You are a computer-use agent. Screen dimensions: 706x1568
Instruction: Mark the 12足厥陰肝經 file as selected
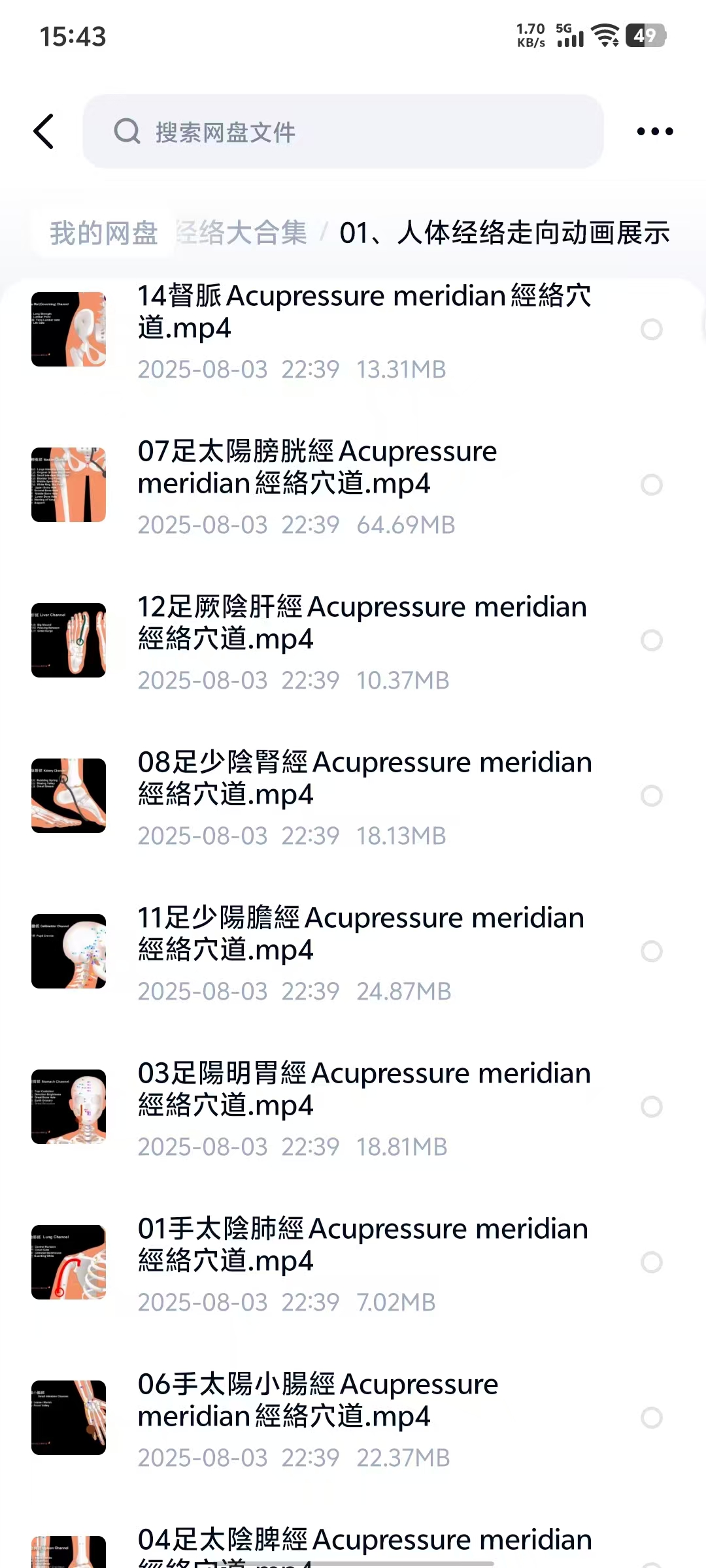pos(651,640)
